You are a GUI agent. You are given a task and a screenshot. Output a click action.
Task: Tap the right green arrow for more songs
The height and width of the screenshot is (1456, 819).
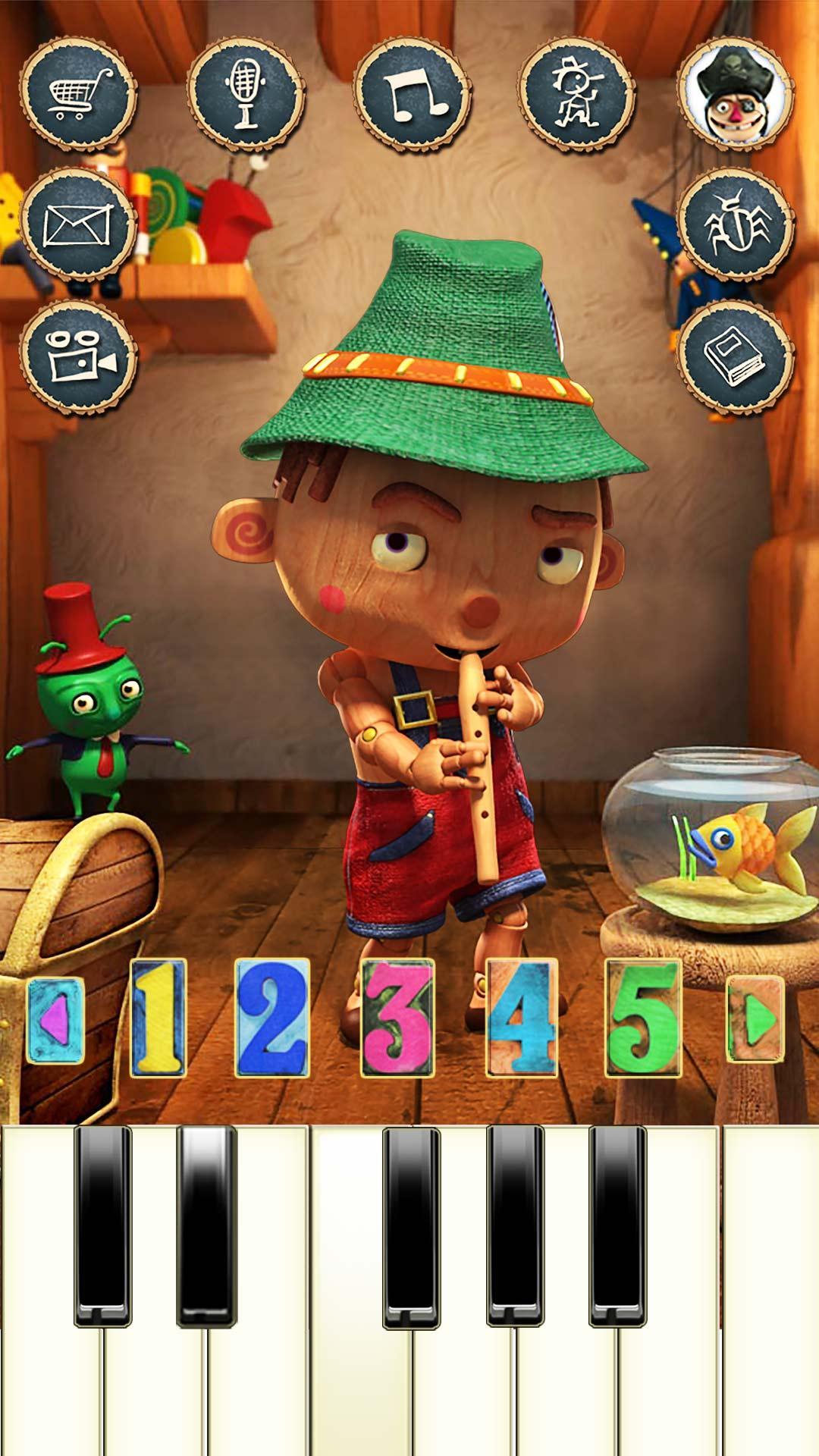(755, 1020)
